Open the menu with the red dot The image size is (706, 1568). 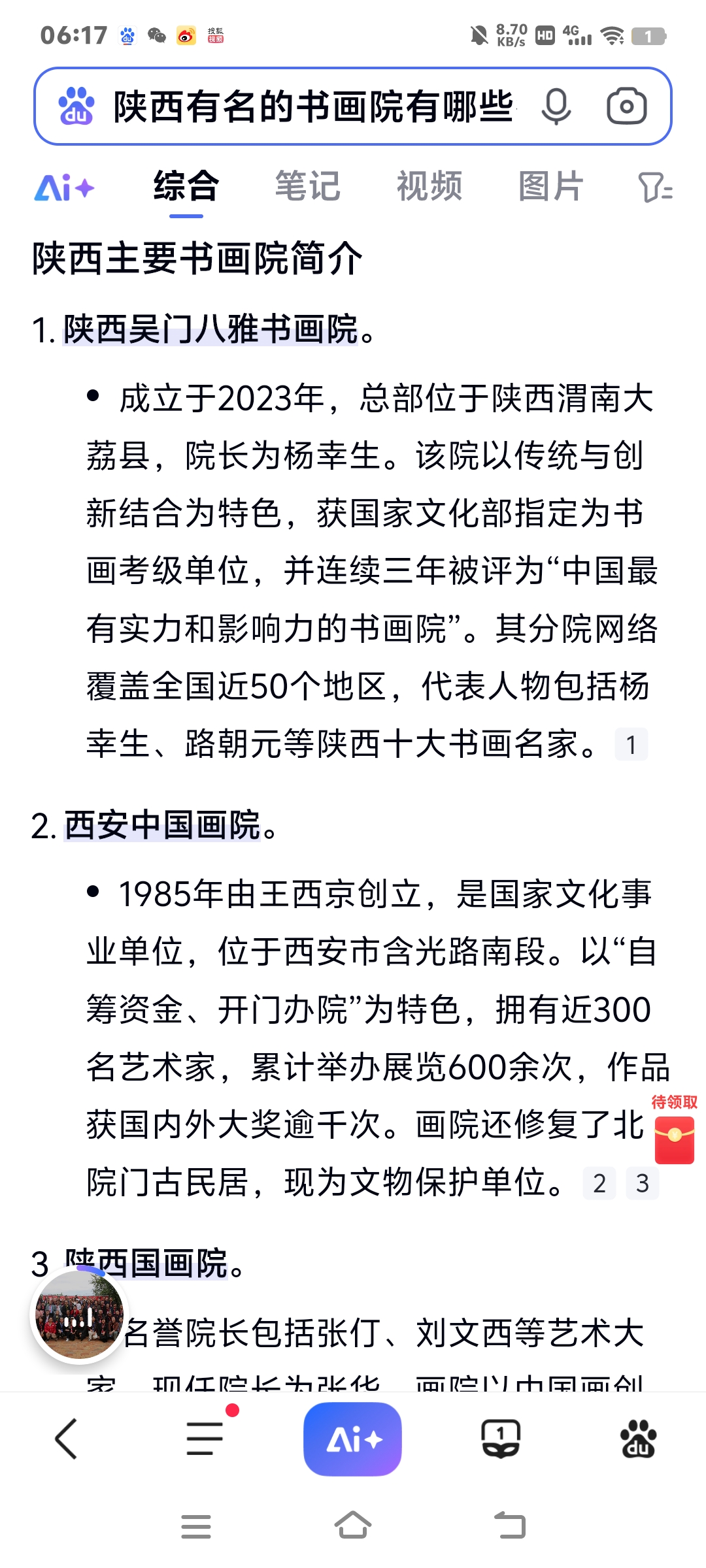pos(205,1439)
